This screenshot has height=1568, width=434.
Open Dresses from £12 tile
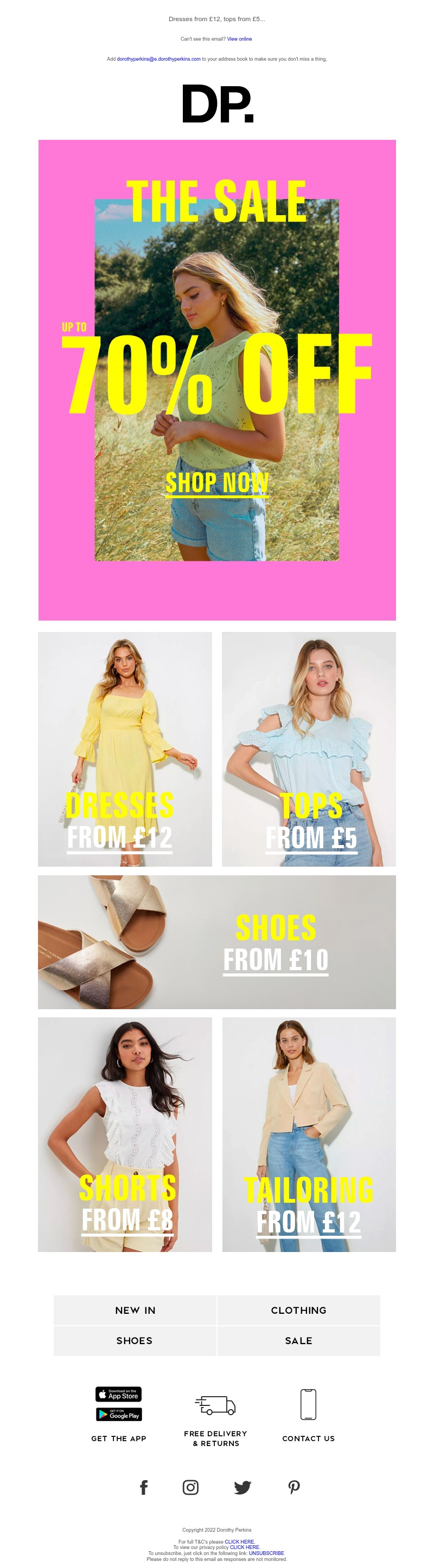pyautogui.click(x=125, y=748)
